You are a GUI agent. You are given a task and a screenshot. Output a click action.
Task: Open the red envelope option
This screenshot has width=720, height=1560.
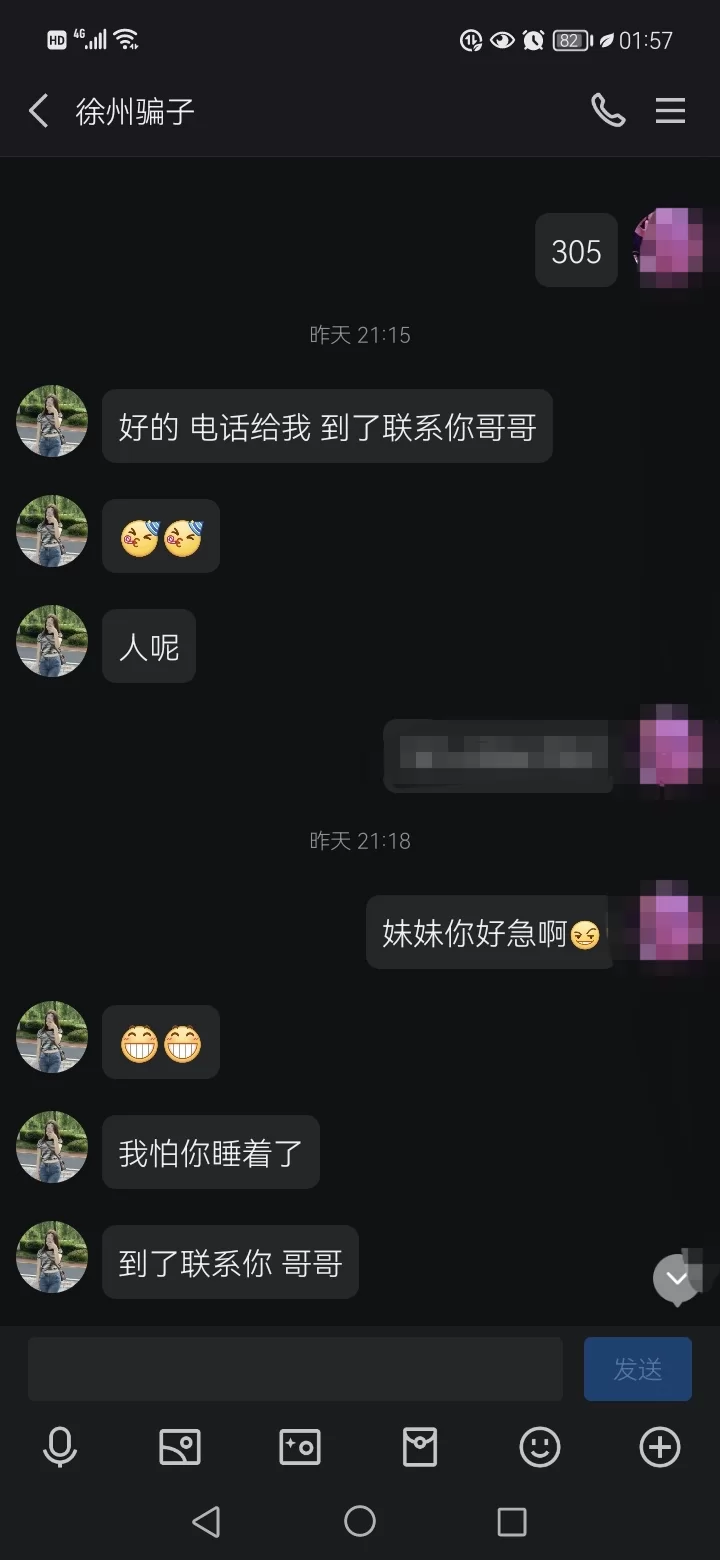click(x=420, y=1447)
